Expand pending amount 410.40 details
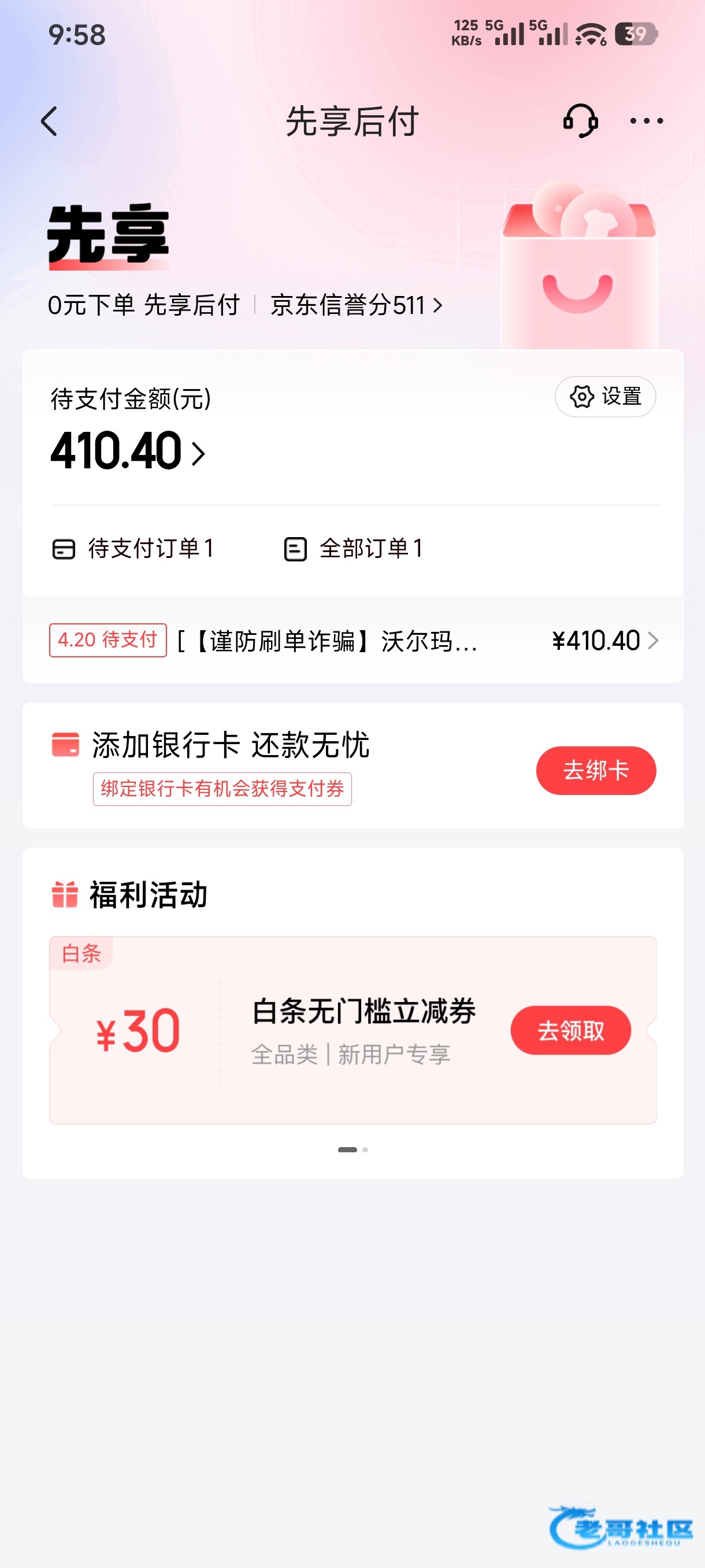 [x=128, y=452]
